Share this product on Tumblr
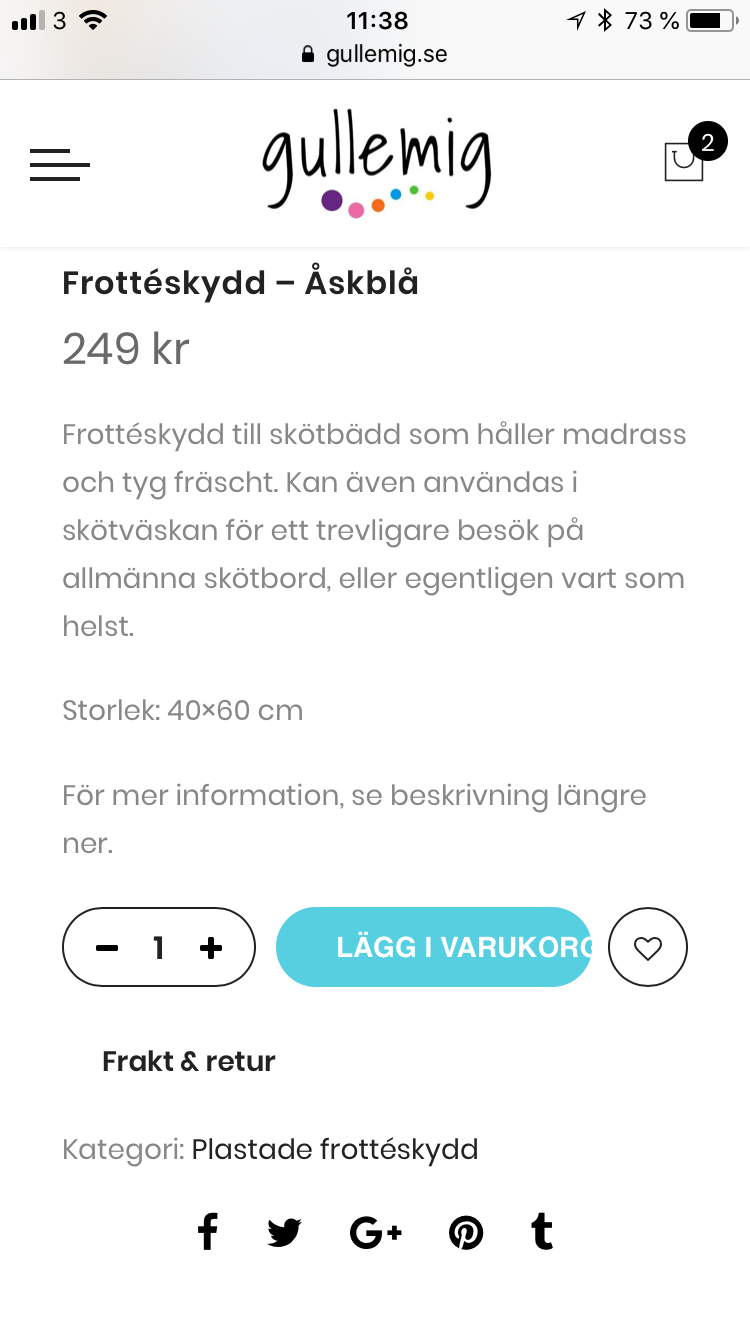Screen dimensions: 750x1334 click(x=542, y=1232)
